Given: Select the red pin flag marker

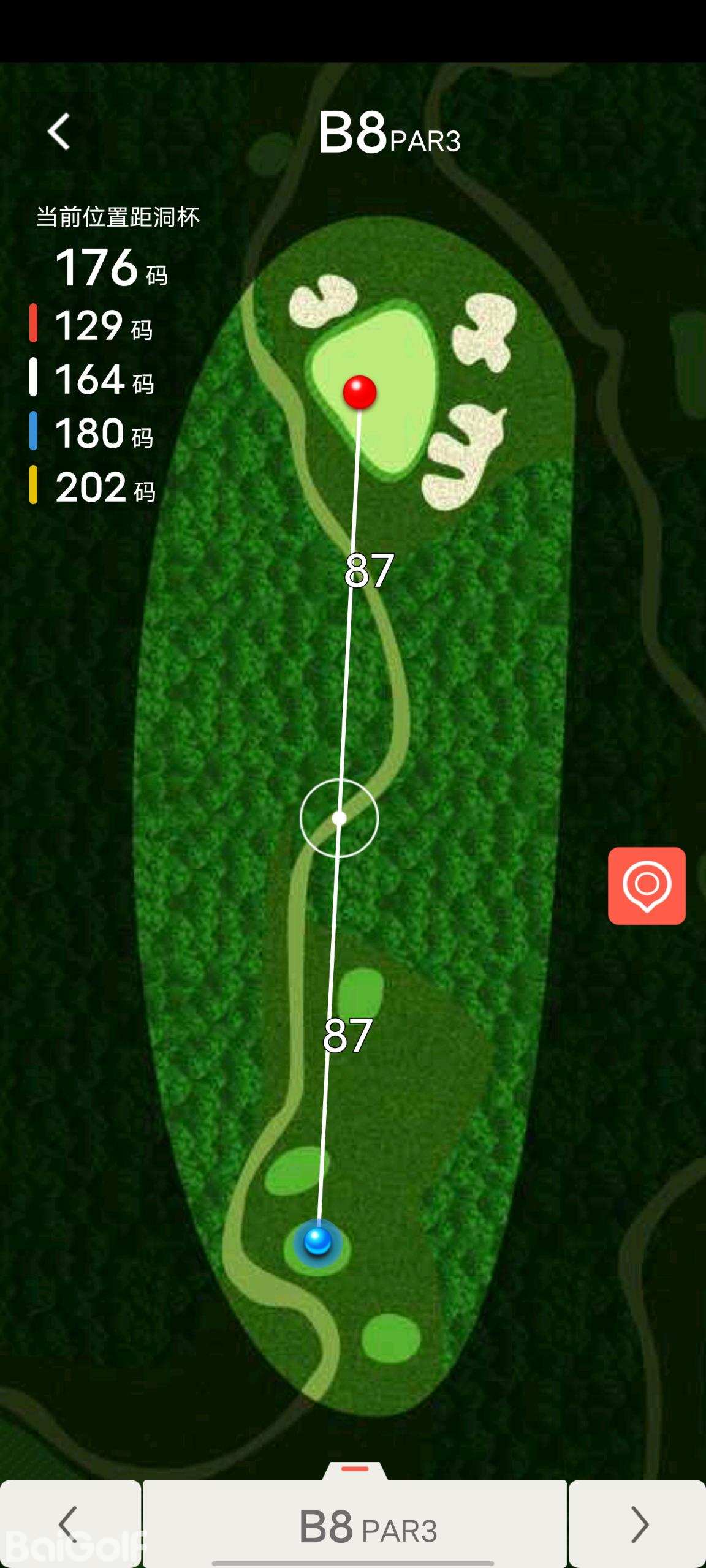Looking at the screenshot, I should pos(360,393).
